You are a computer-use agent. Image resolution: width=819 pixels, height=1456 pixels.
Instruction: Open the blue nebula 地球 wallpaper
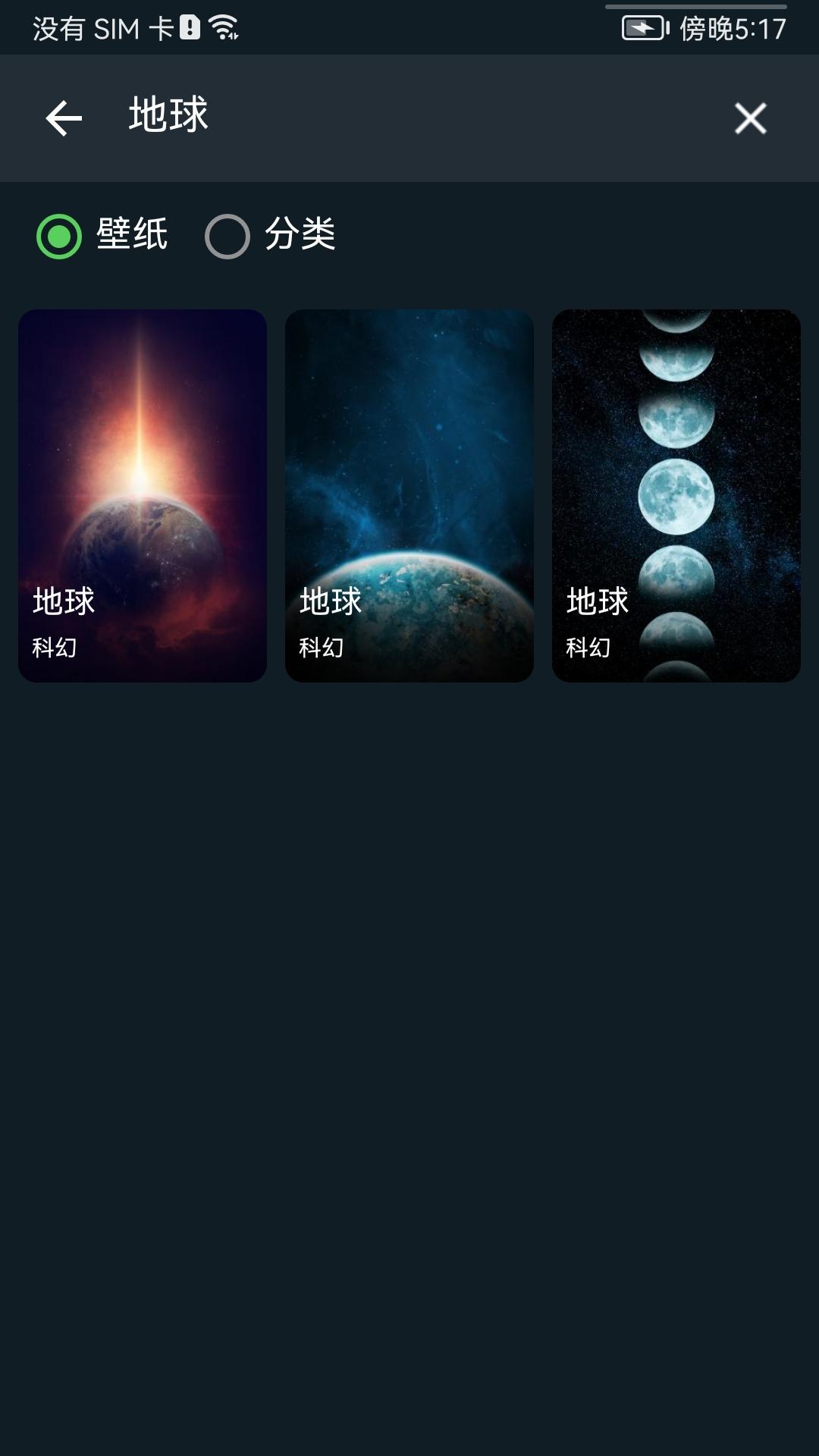coord(409,495)
